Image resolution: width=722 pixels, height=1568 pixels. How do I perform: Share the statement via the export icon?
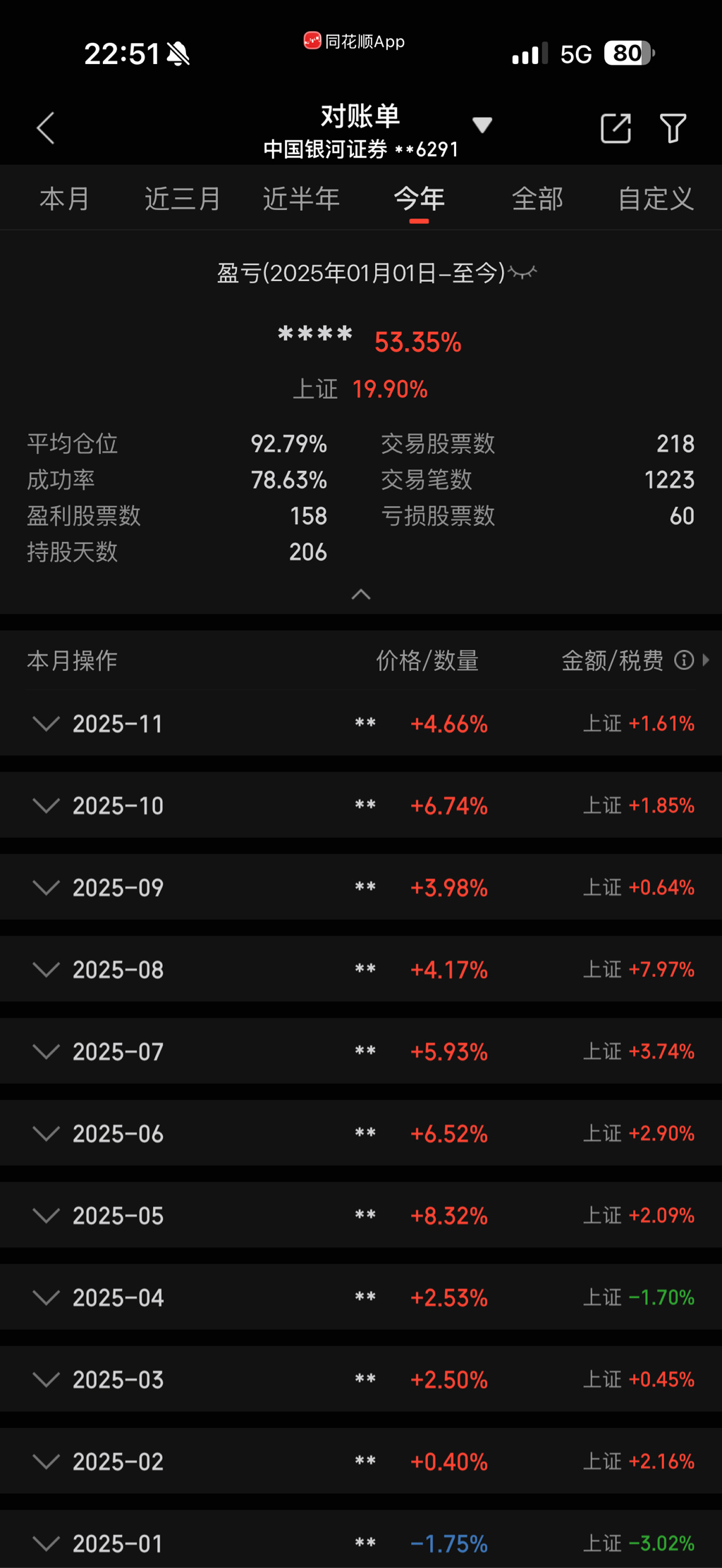616,128
